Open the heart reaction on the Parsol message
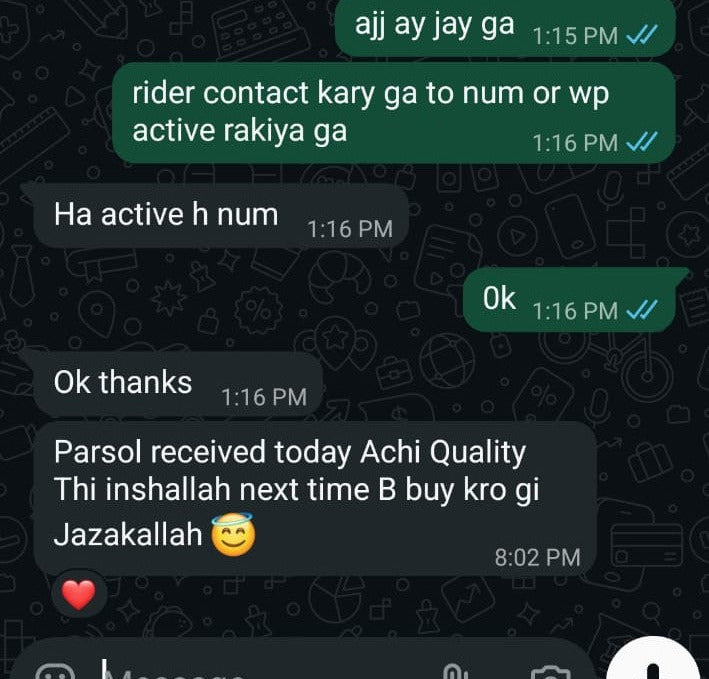Screen dimensions: 709x679 coord(79,596)
